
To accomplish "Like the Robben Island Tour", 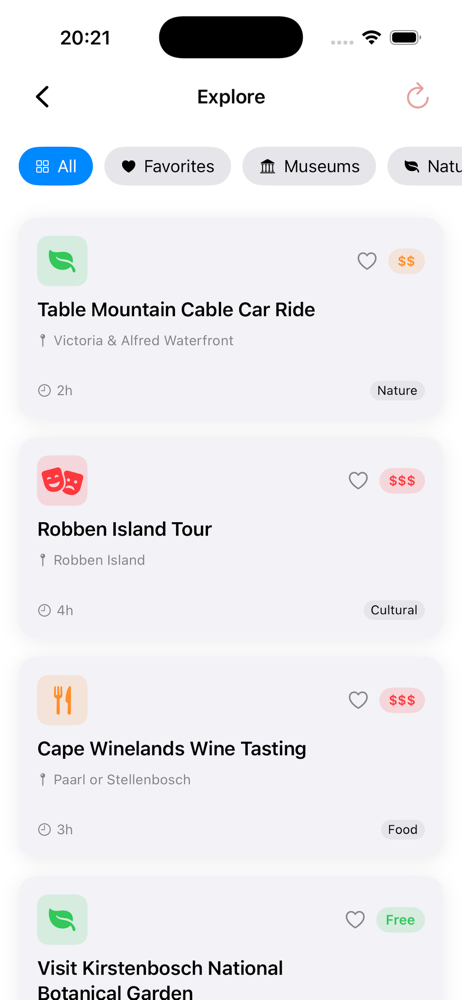I will (x=359, y=480).
